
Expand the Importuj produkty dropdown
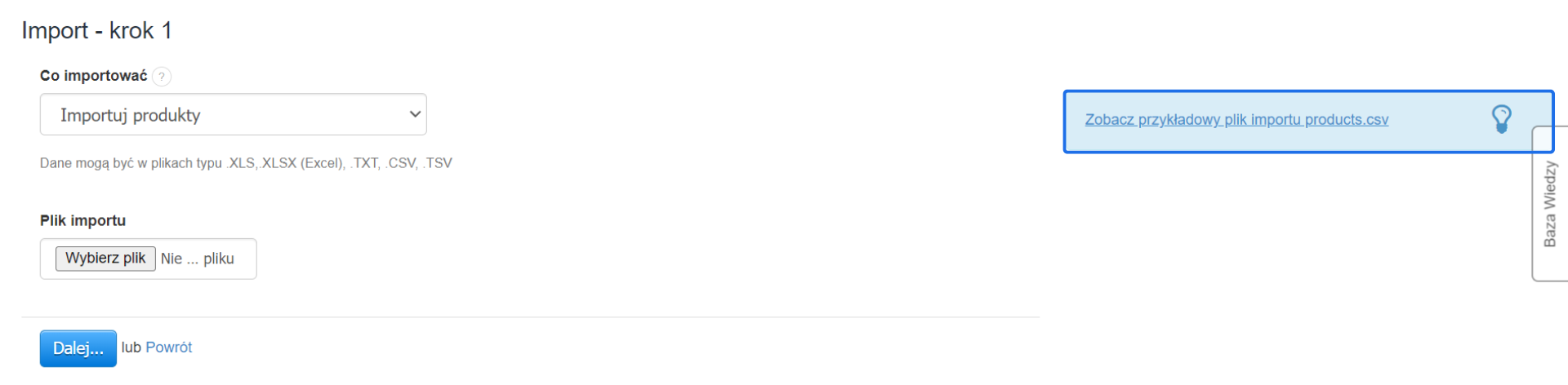(233, 115)
